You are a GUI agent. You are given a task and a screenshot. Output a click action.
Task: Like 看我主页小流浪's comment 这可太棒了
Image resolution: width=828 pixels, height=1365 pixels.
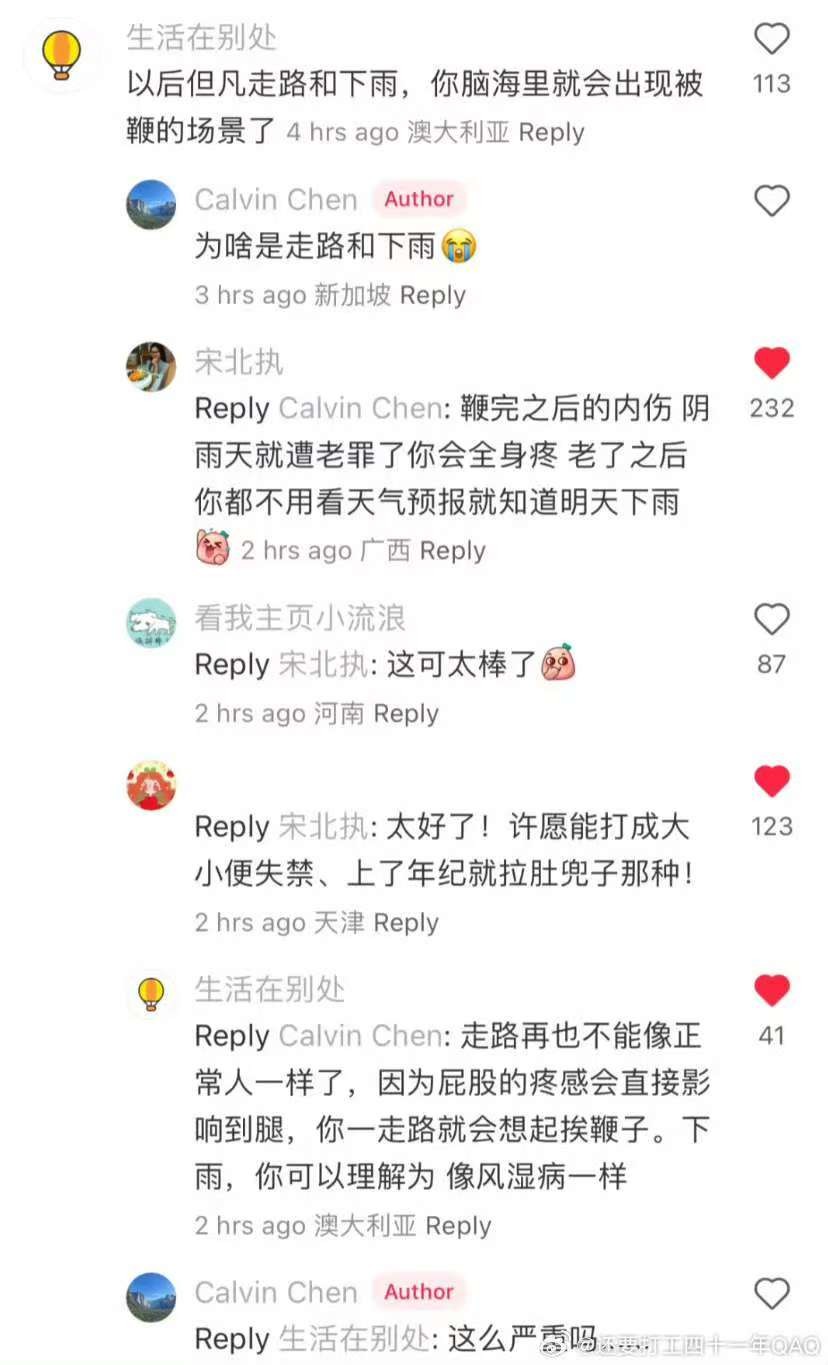771,620
